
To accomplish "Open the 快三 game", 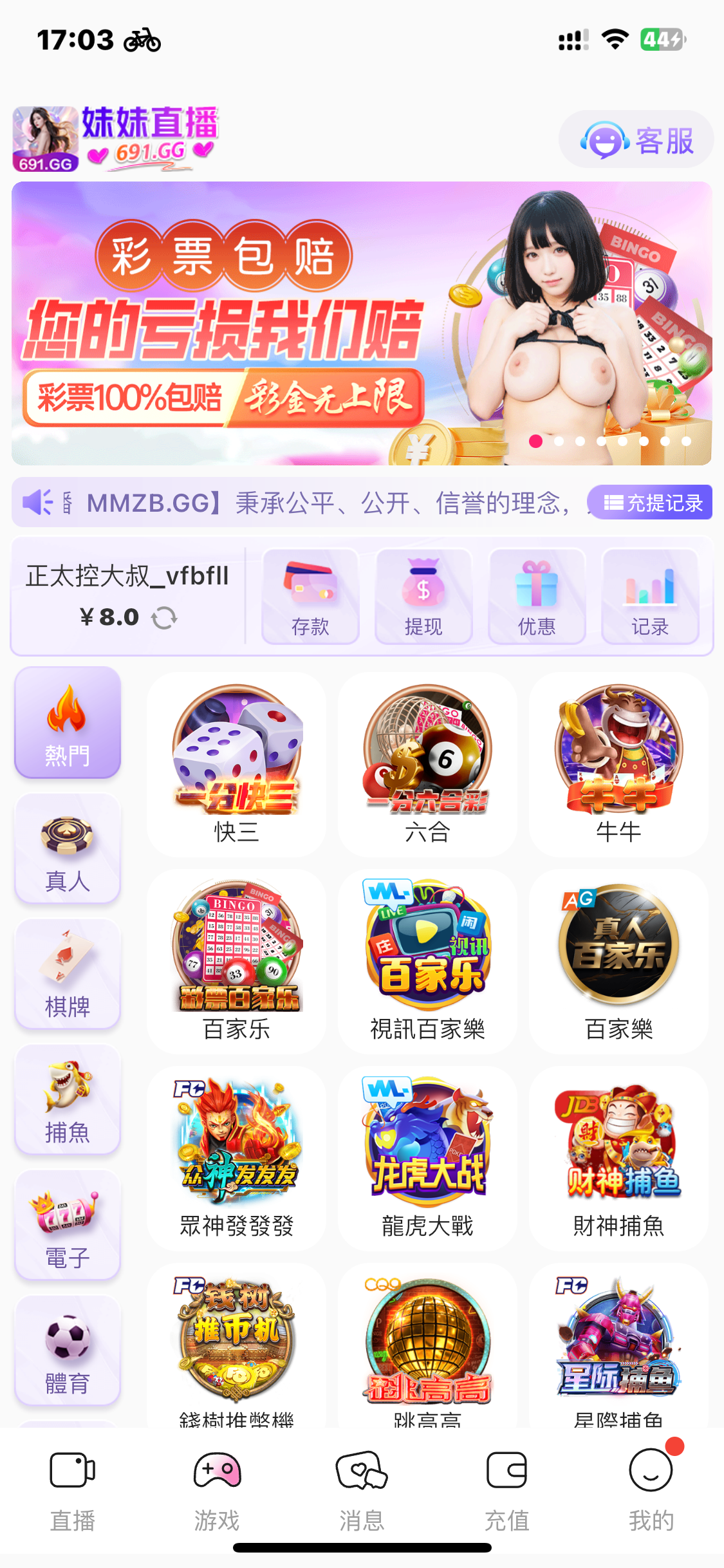I will (237, 764).
